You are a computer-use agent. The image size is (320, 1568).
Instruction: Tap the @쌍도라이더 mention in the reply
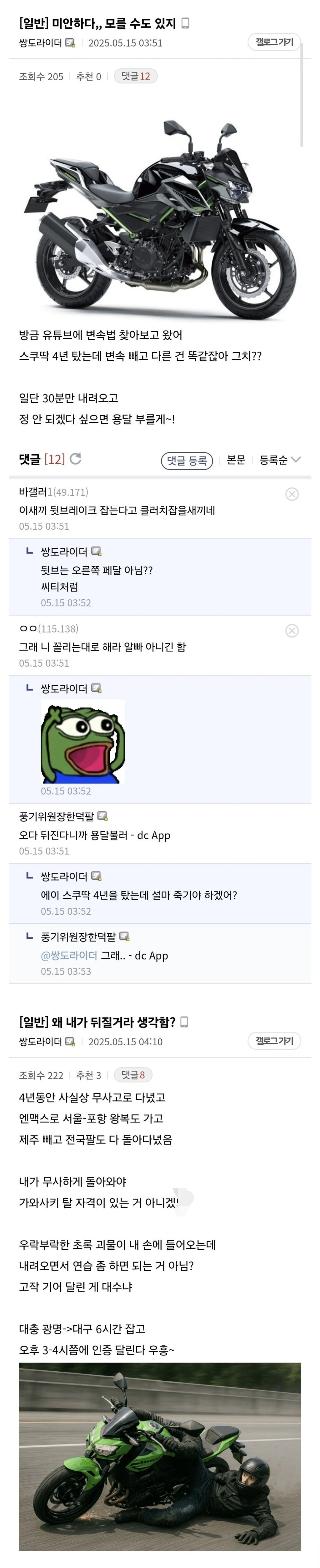69,955
